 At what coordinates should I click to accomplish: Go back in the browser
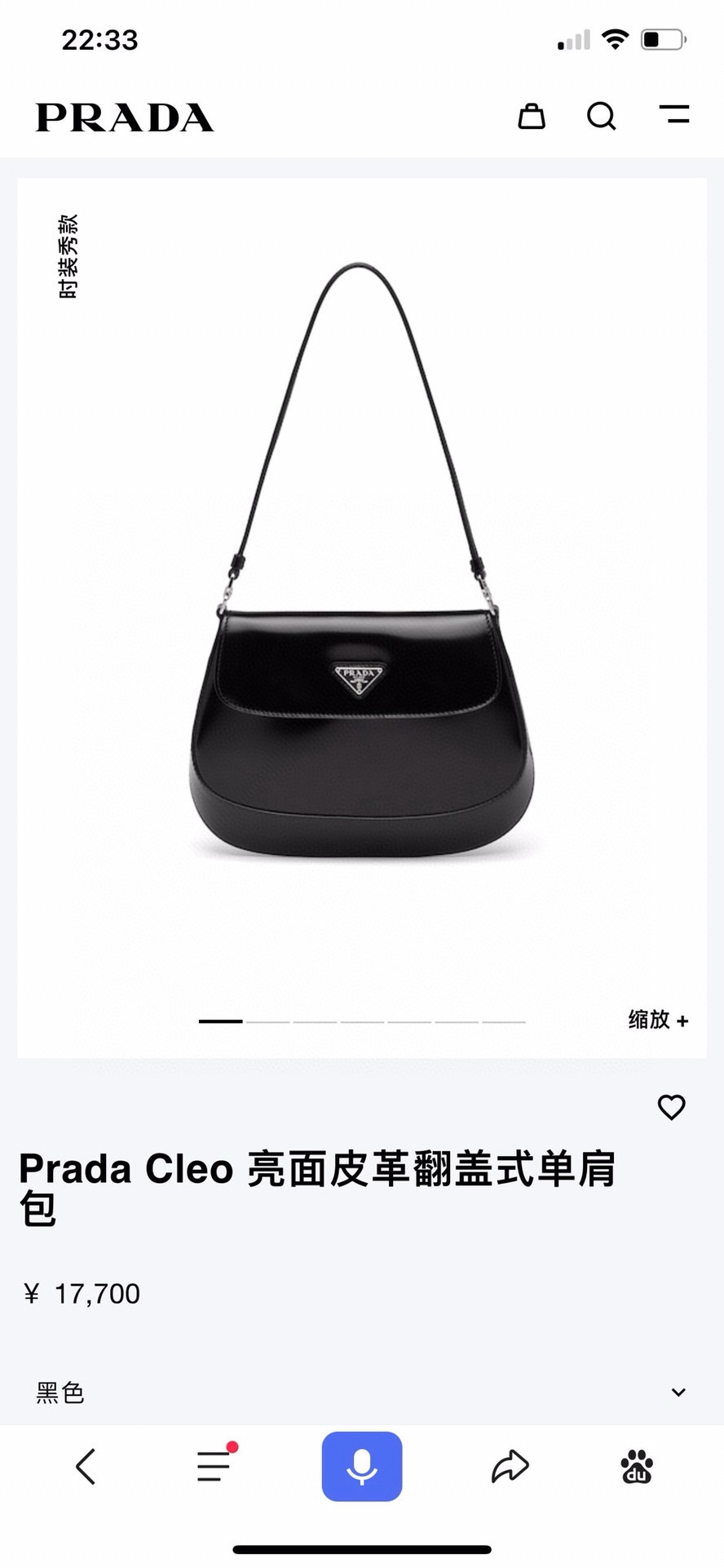click(x=86, y=1466)
